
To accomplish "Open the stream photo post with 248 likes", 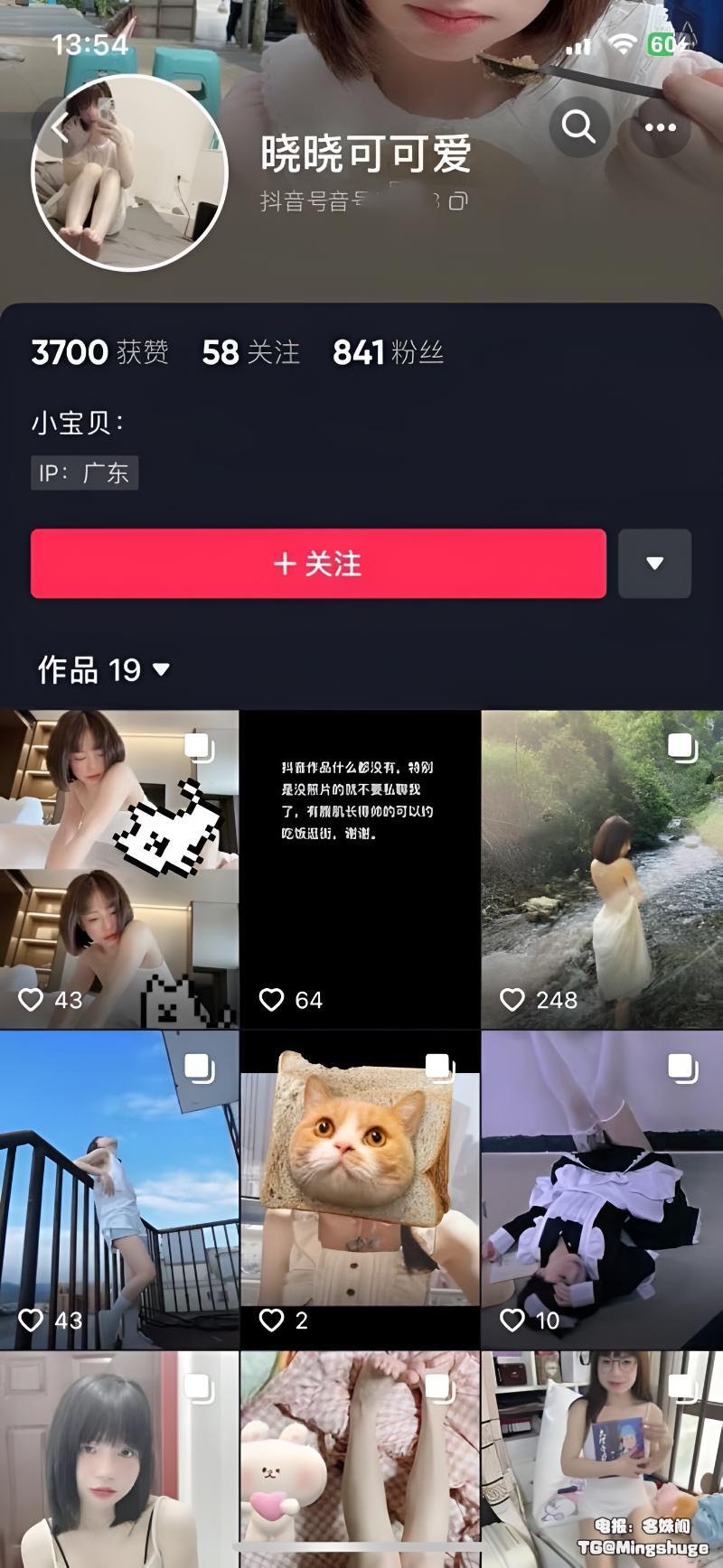I will pyautogui.click(x=602, y=869).
